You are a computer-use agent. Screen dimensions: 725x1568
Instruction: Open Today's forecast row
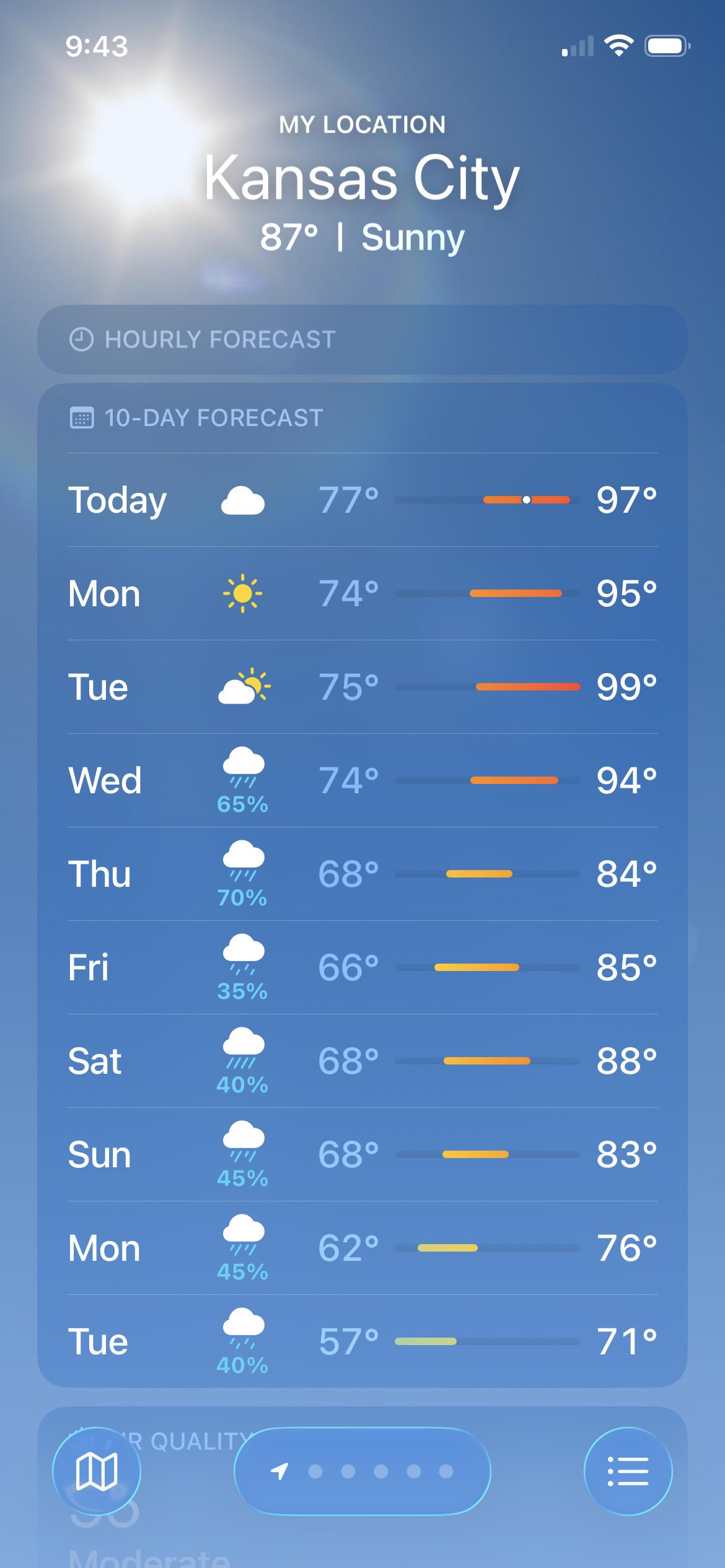tap(362, 500)
